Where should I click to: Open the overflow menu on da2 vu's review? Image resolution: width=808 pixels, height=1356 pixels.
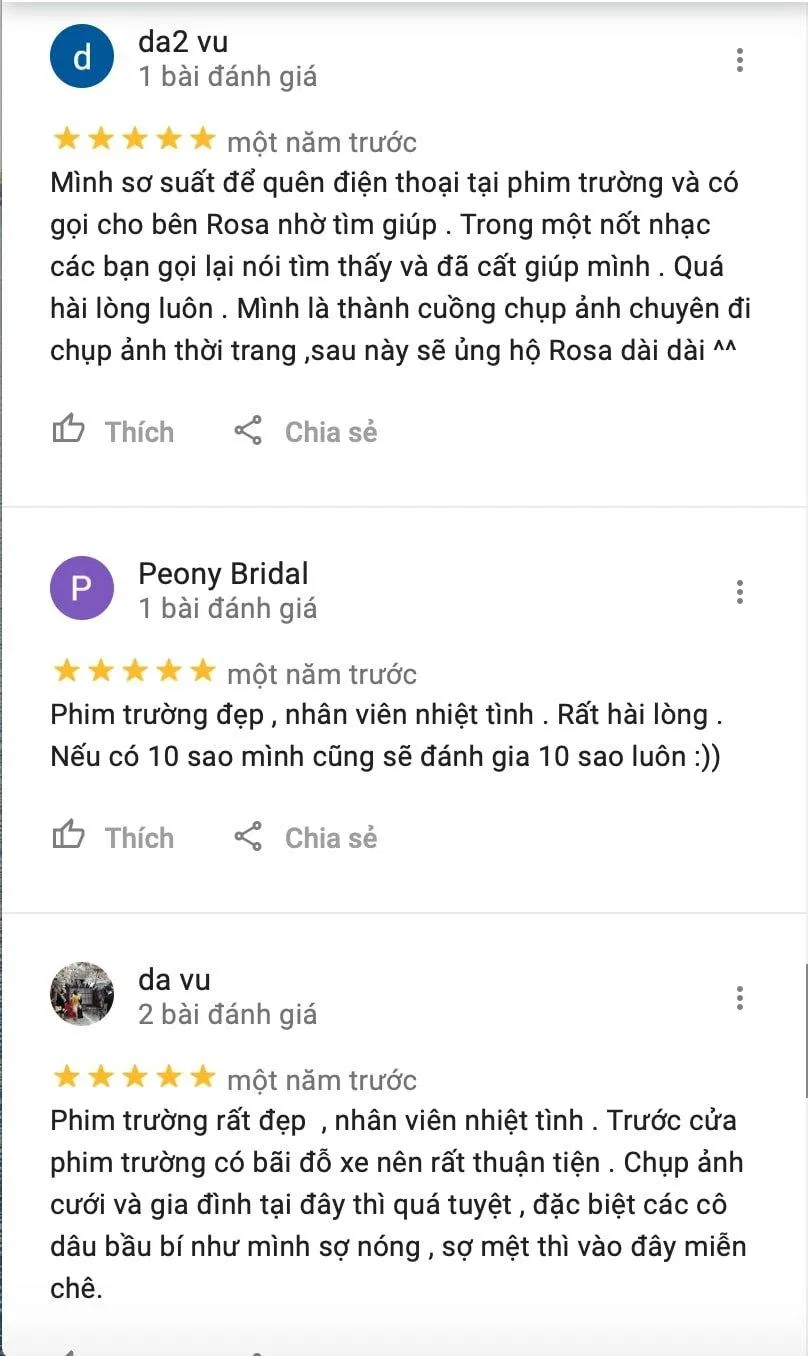tap(740, 60)
